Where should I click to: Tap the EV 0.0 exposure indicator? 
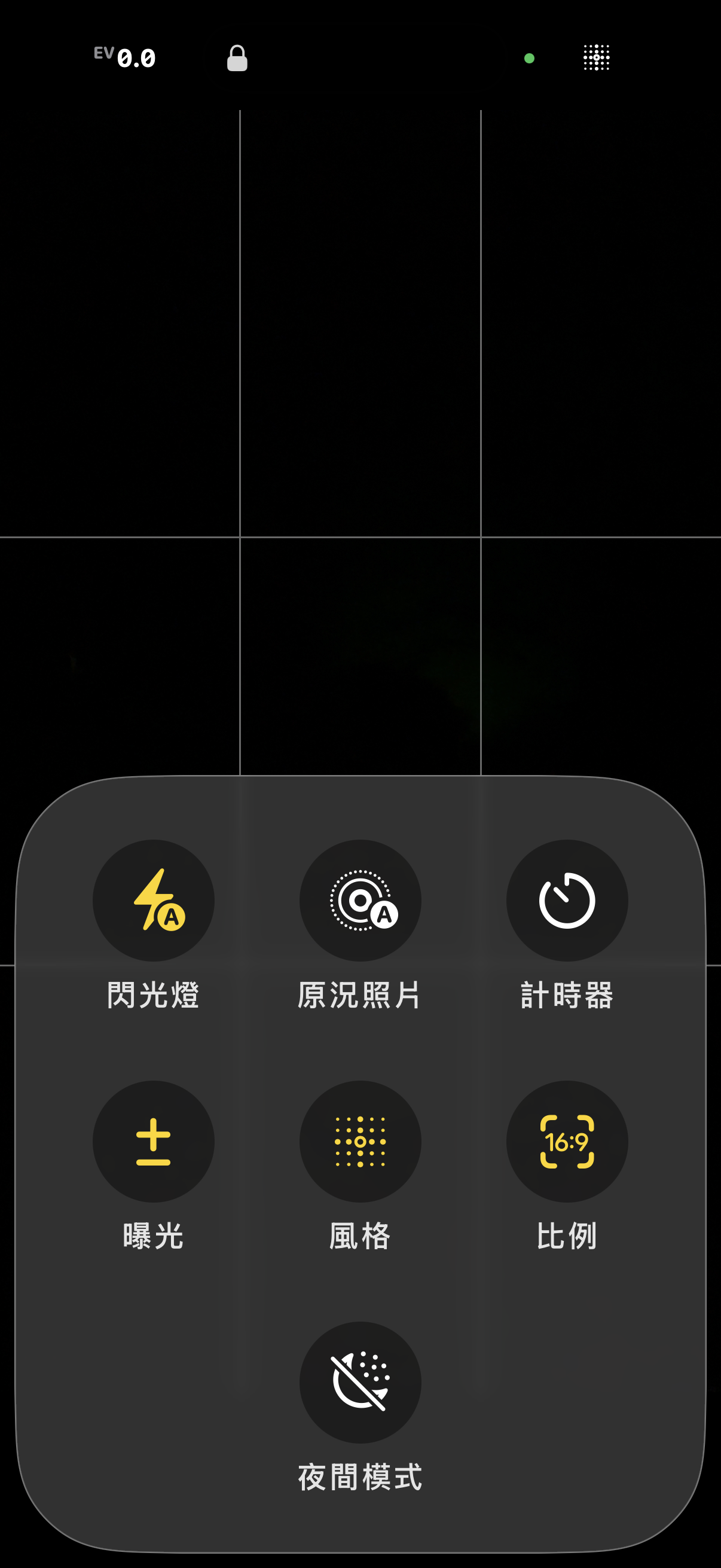(126, 58)
